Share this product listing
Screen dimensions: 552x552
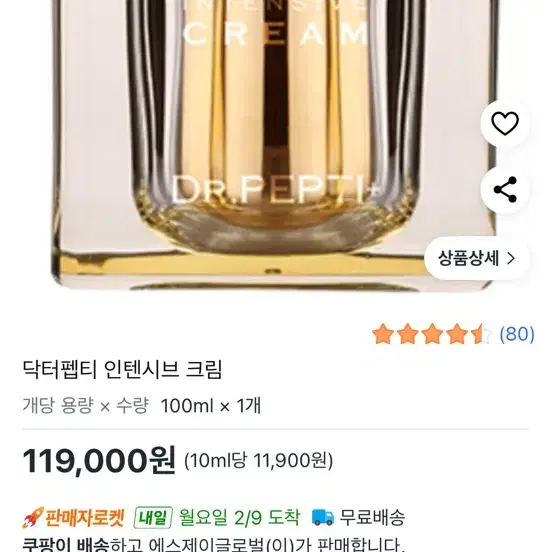coord(505,190)
